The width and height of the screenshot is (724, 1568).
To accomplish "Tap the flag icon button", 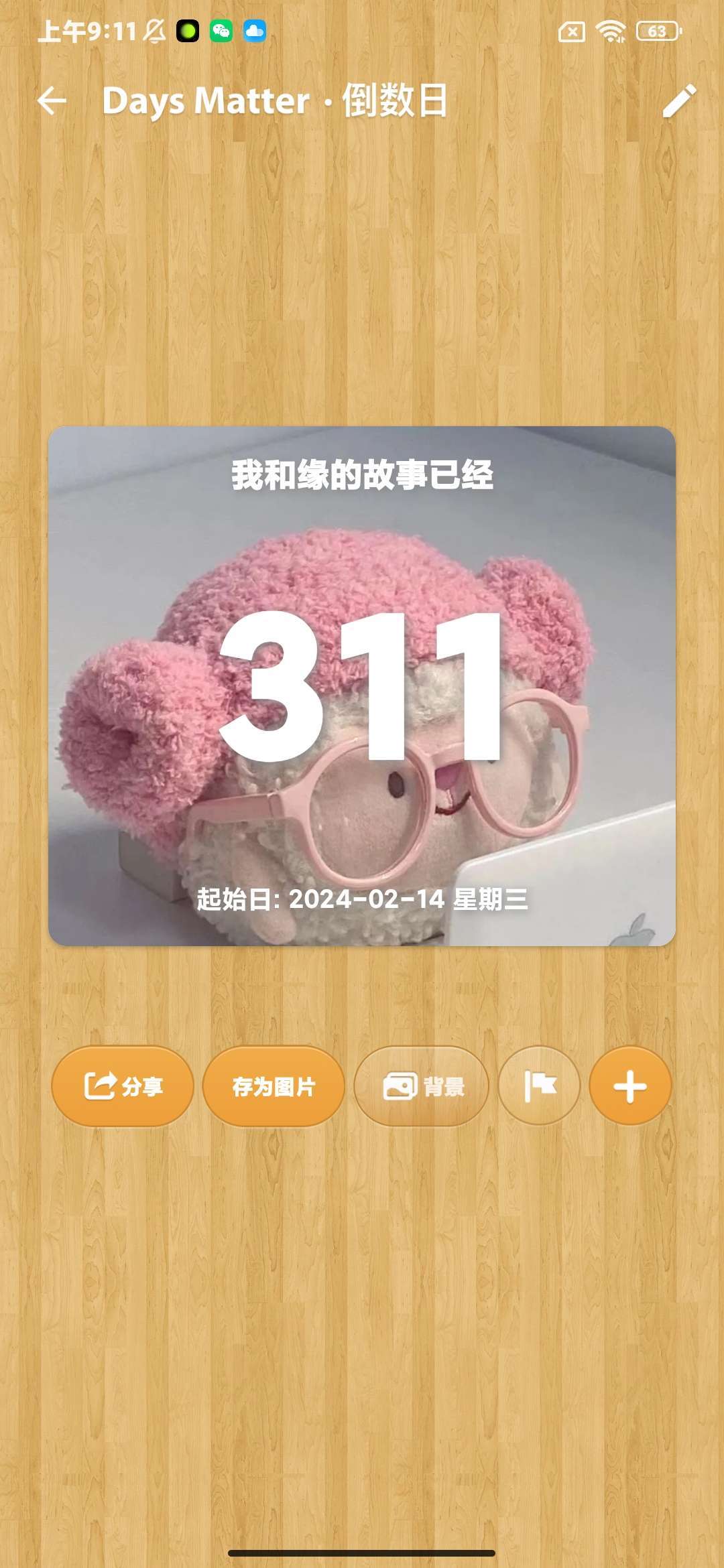I will 539,1086.
